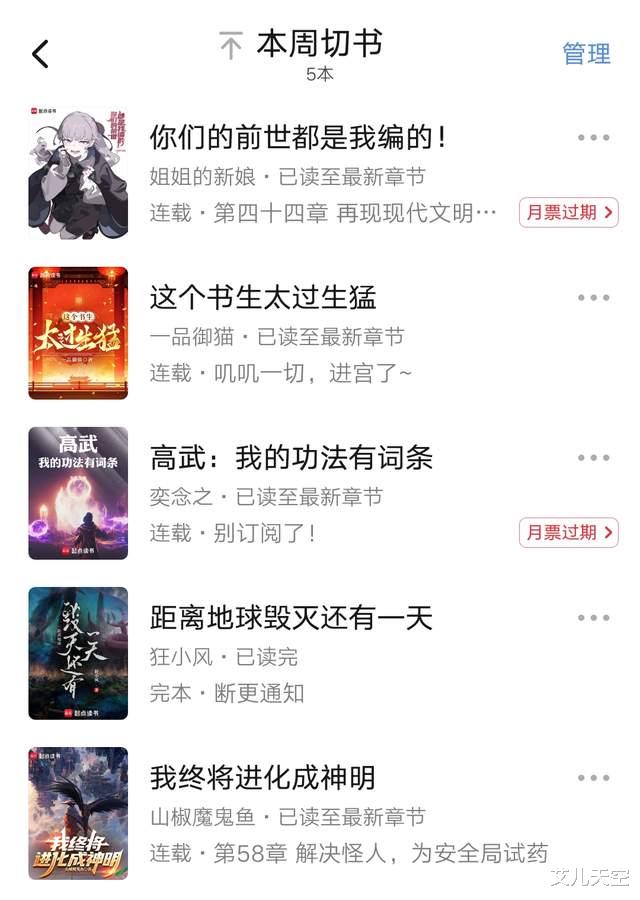Open more options for 高武：我的功法有词条
The height and width of the screenshot is (900, 640).
coord(593,458)
